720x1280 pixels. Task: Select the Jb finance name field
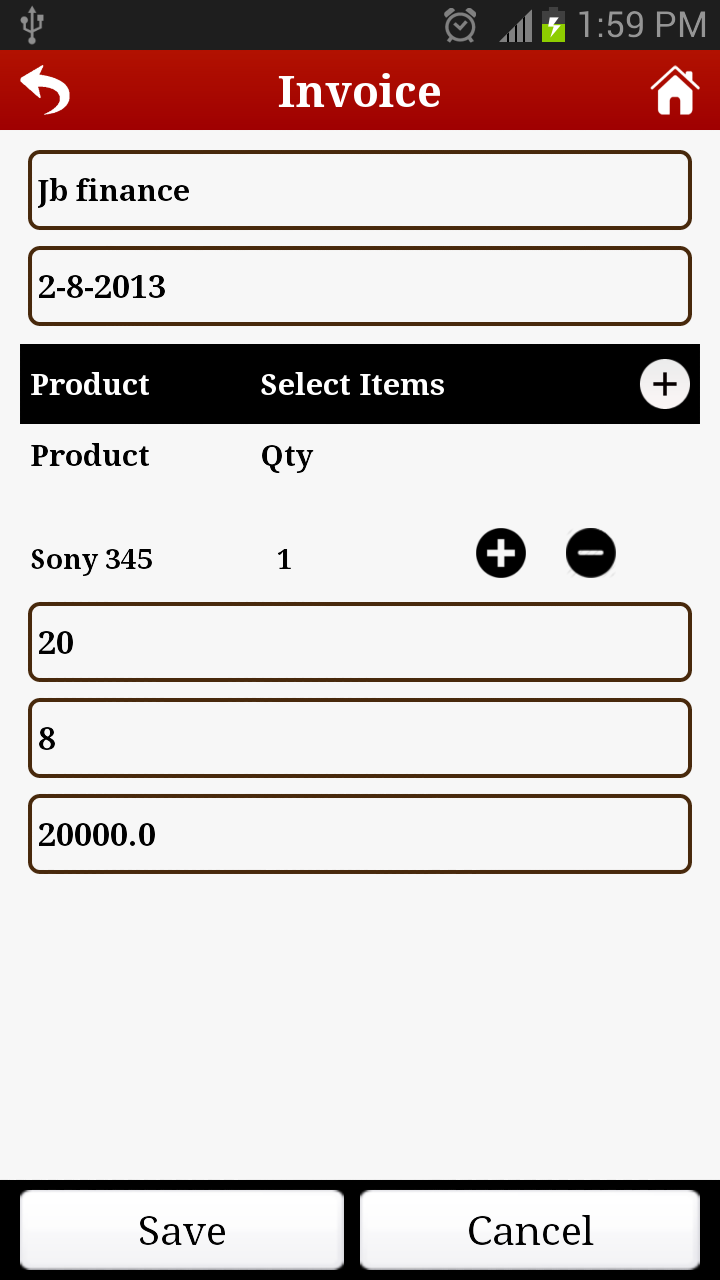tap(360, 190)
